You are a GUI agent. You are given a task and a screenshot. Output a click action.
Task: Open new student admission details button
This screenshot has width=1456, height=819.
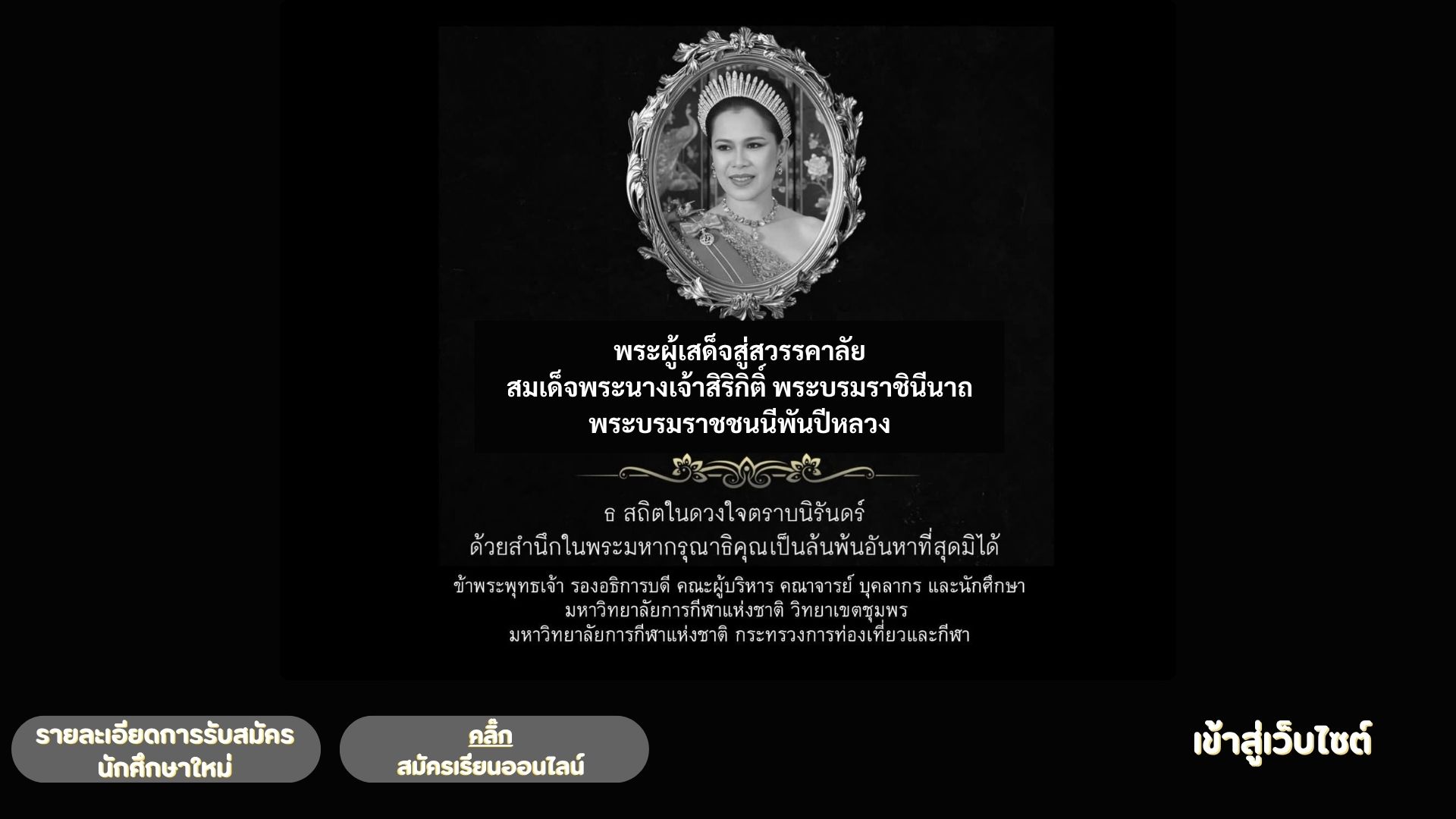(x=165, y=750)
